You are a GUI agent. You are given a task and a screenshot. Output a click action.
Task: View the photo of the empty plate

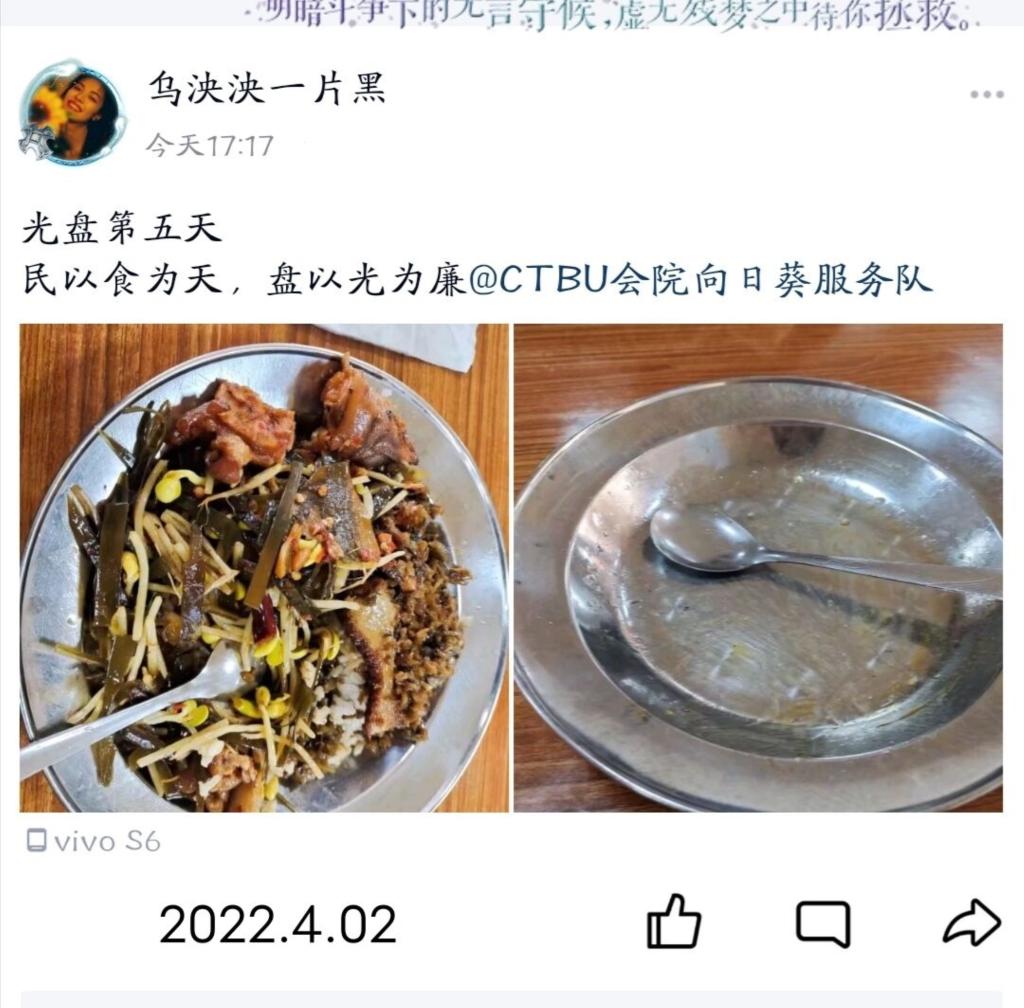[x=758, y=567]
